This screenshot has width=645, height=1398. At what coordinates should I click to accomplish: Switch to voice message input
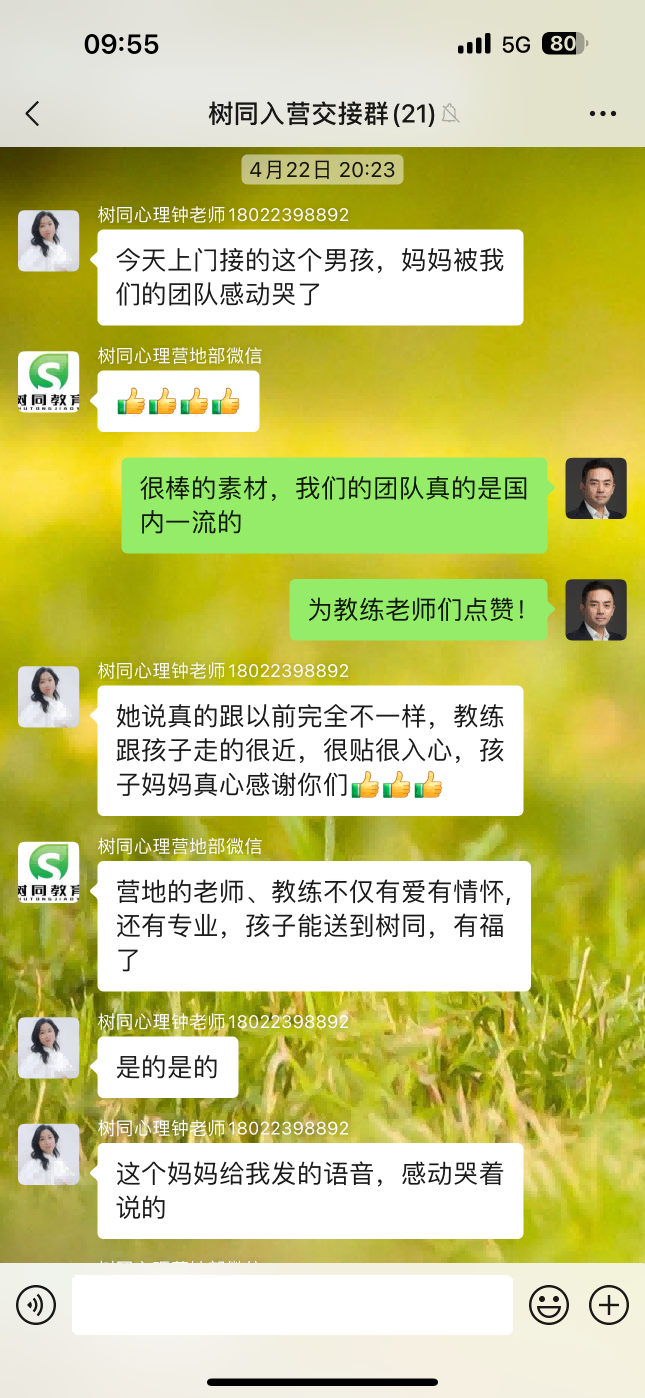[x=36, y=1305]
